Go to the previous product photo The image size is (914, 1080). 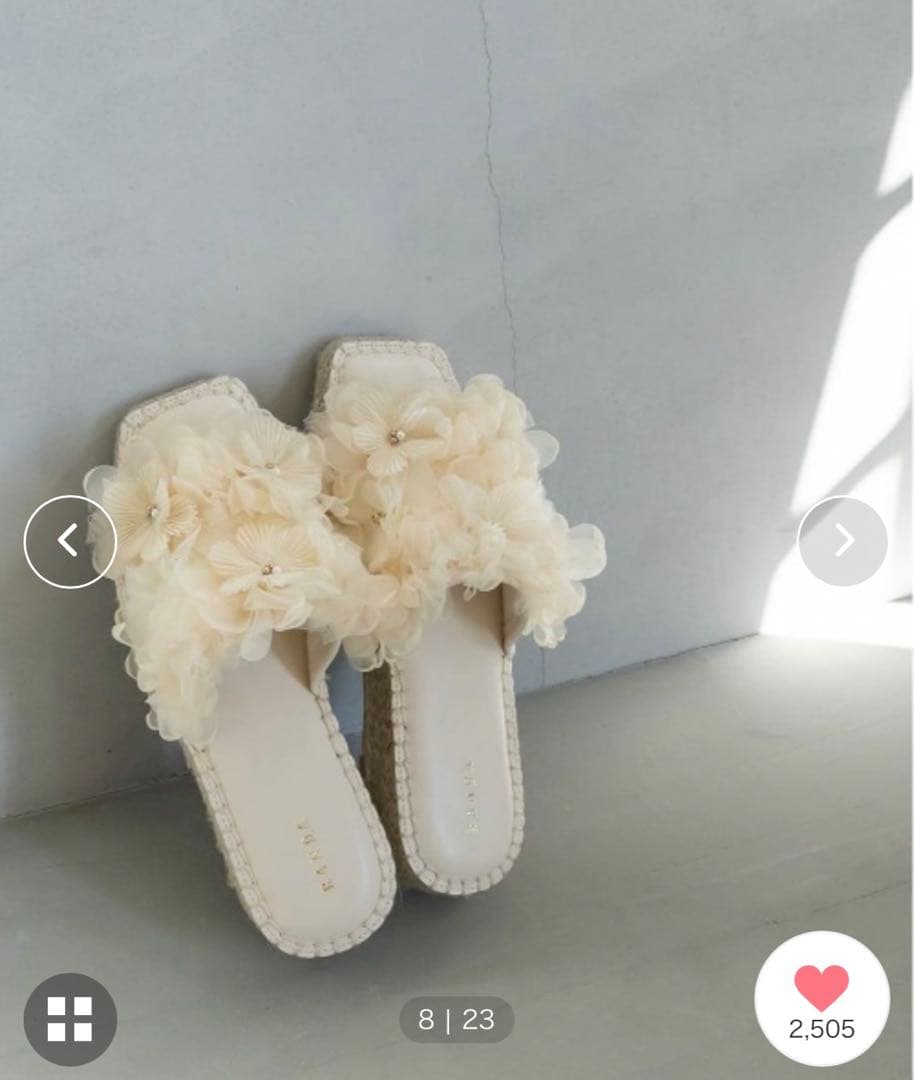pos(69,541)
